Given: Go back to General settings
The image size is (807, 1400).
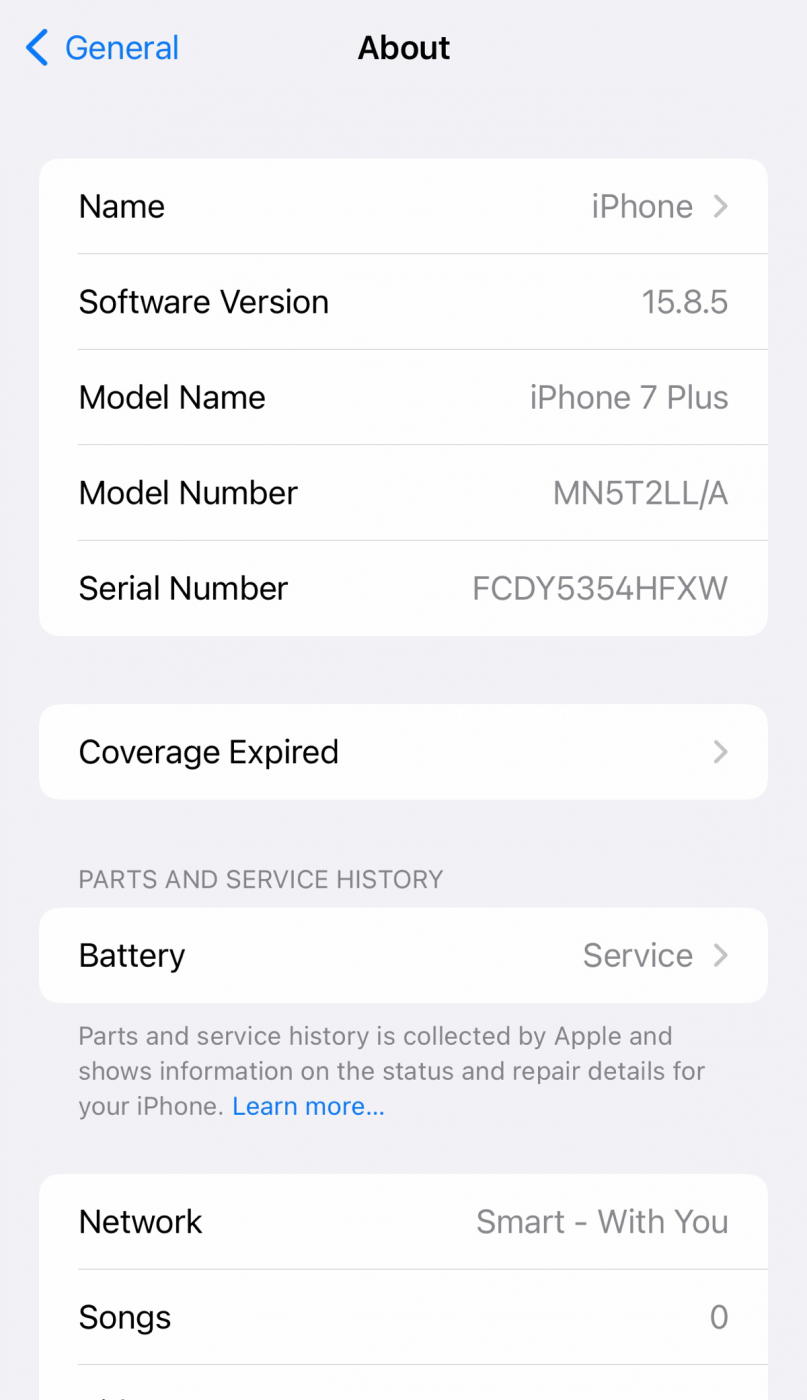Looking at the screenshot, I should click(x=103, y=48).
